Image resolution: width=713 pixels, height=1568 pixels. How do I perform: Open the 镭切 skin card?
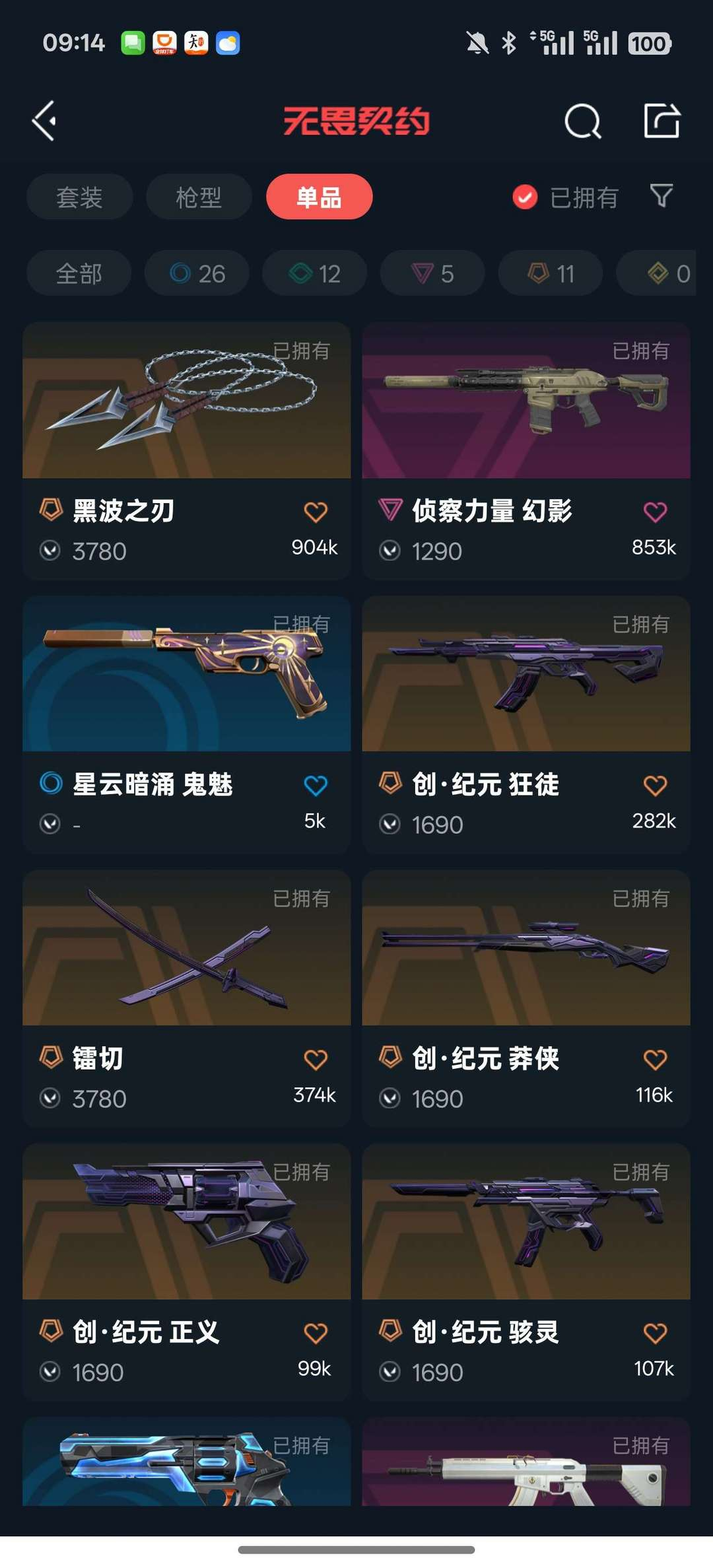pos(186,999)
